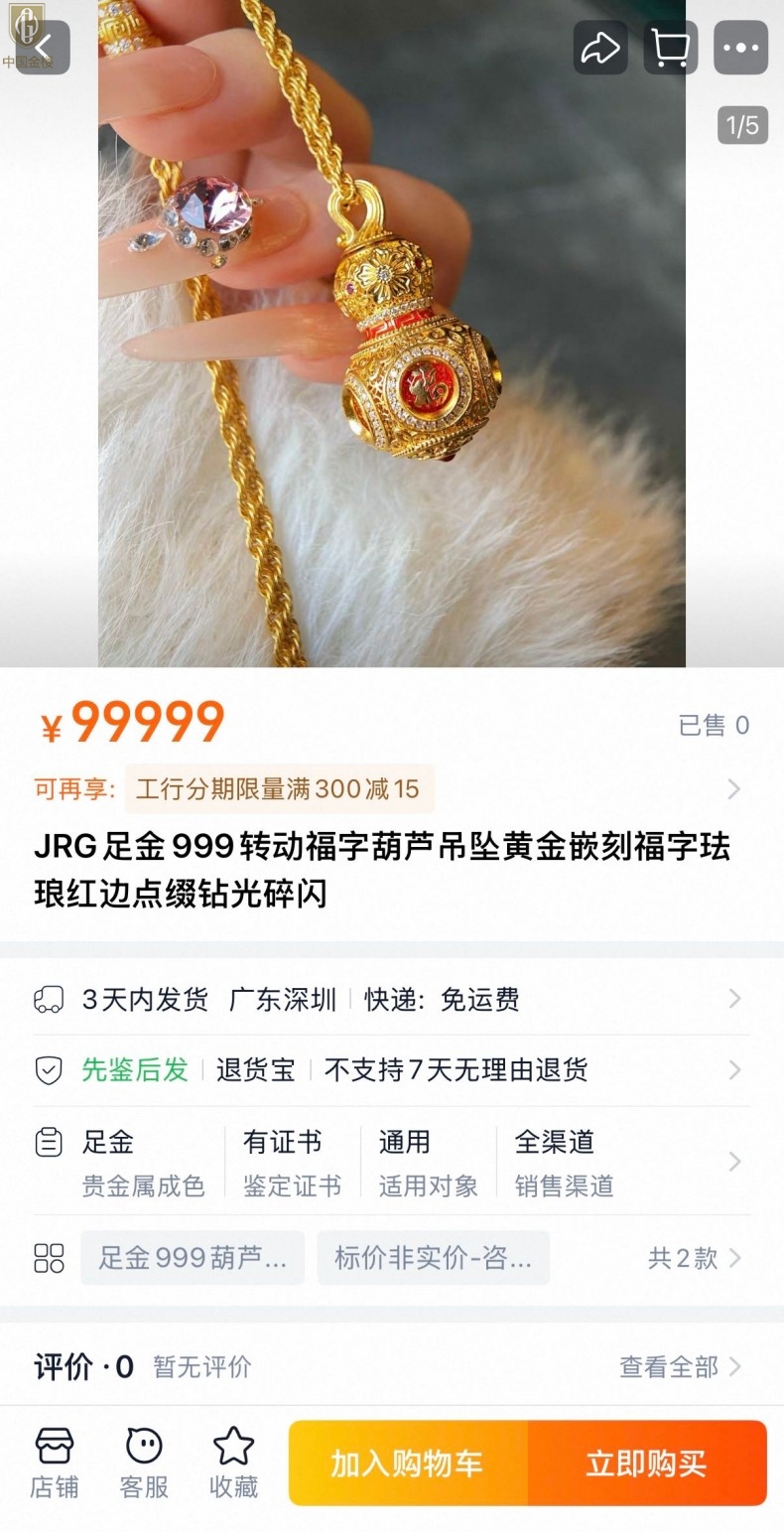784x1532 pixels.
Task: Open the three-dot overflow menu
Action: [x=740, y=47]
